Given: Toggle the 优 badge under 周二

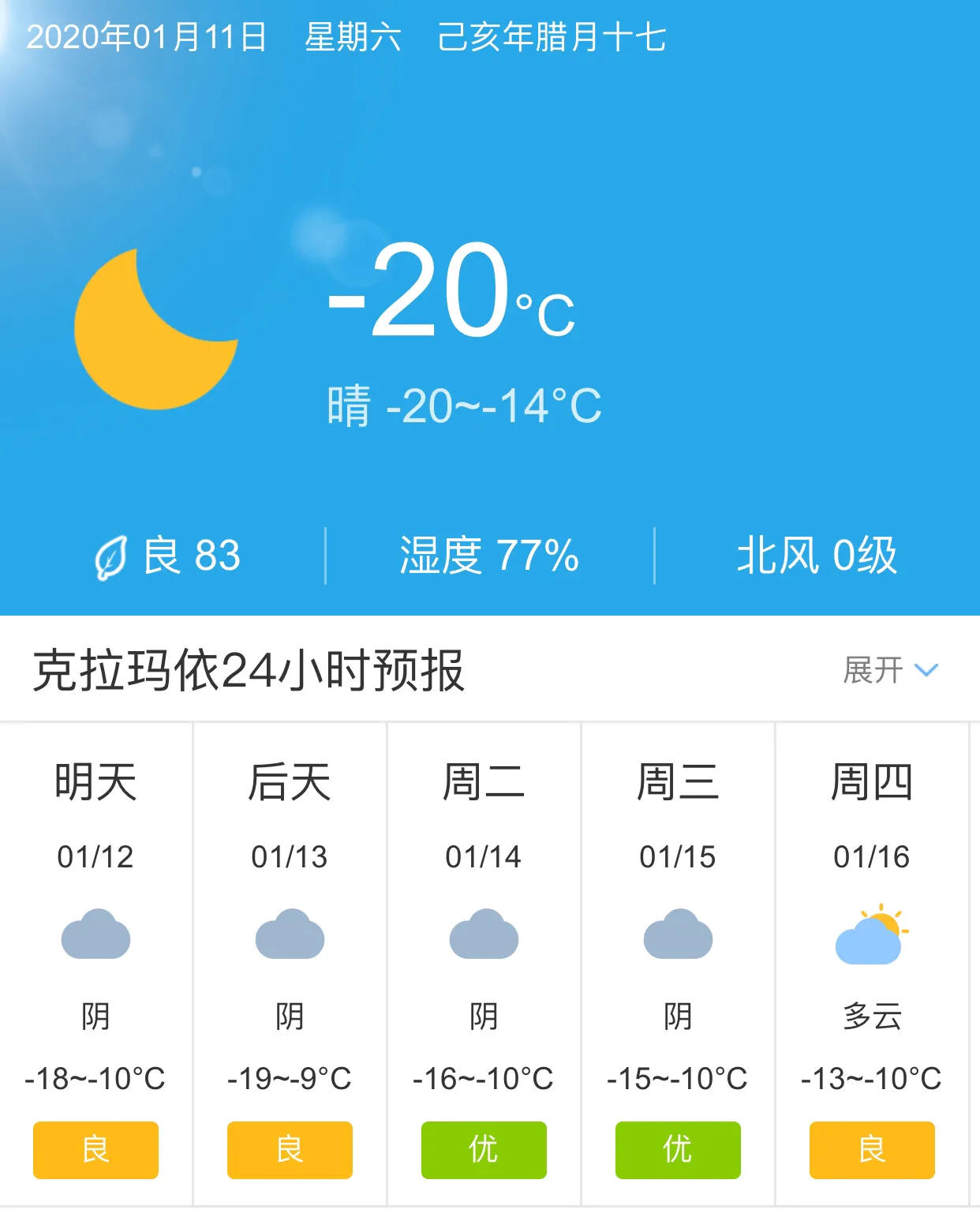Looking at the screenshot, I should (484, 1150).
